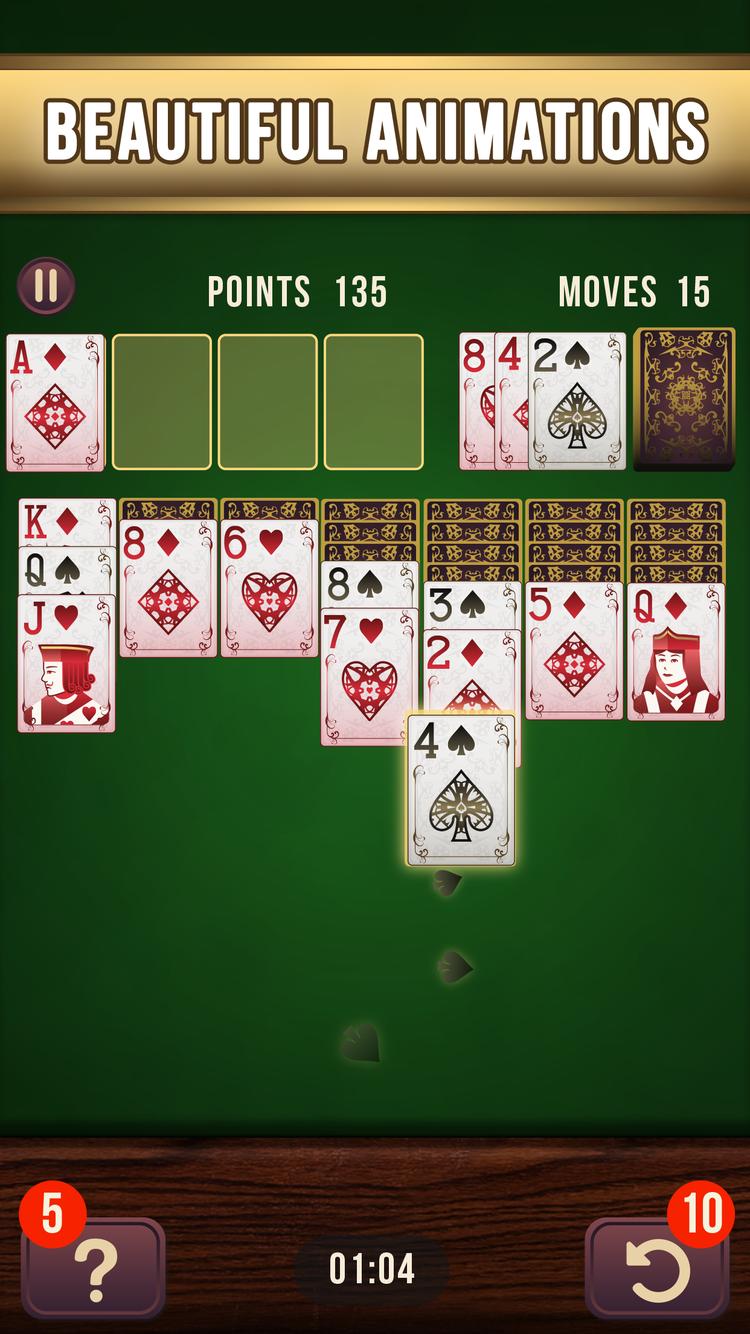Undo the last move
Viewport: 750px width, 1334px height.
coord(657,1268)
